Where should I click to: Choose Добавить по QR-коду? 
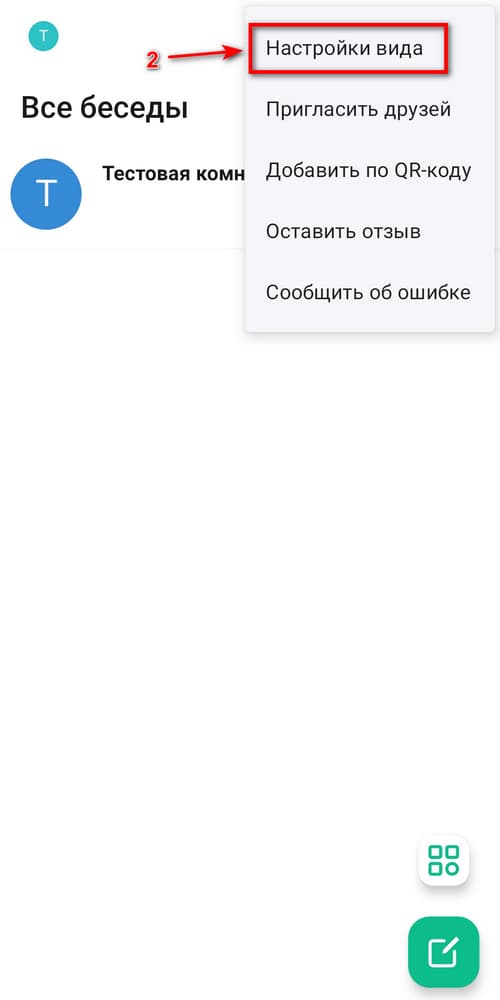(x=370, y=170)
